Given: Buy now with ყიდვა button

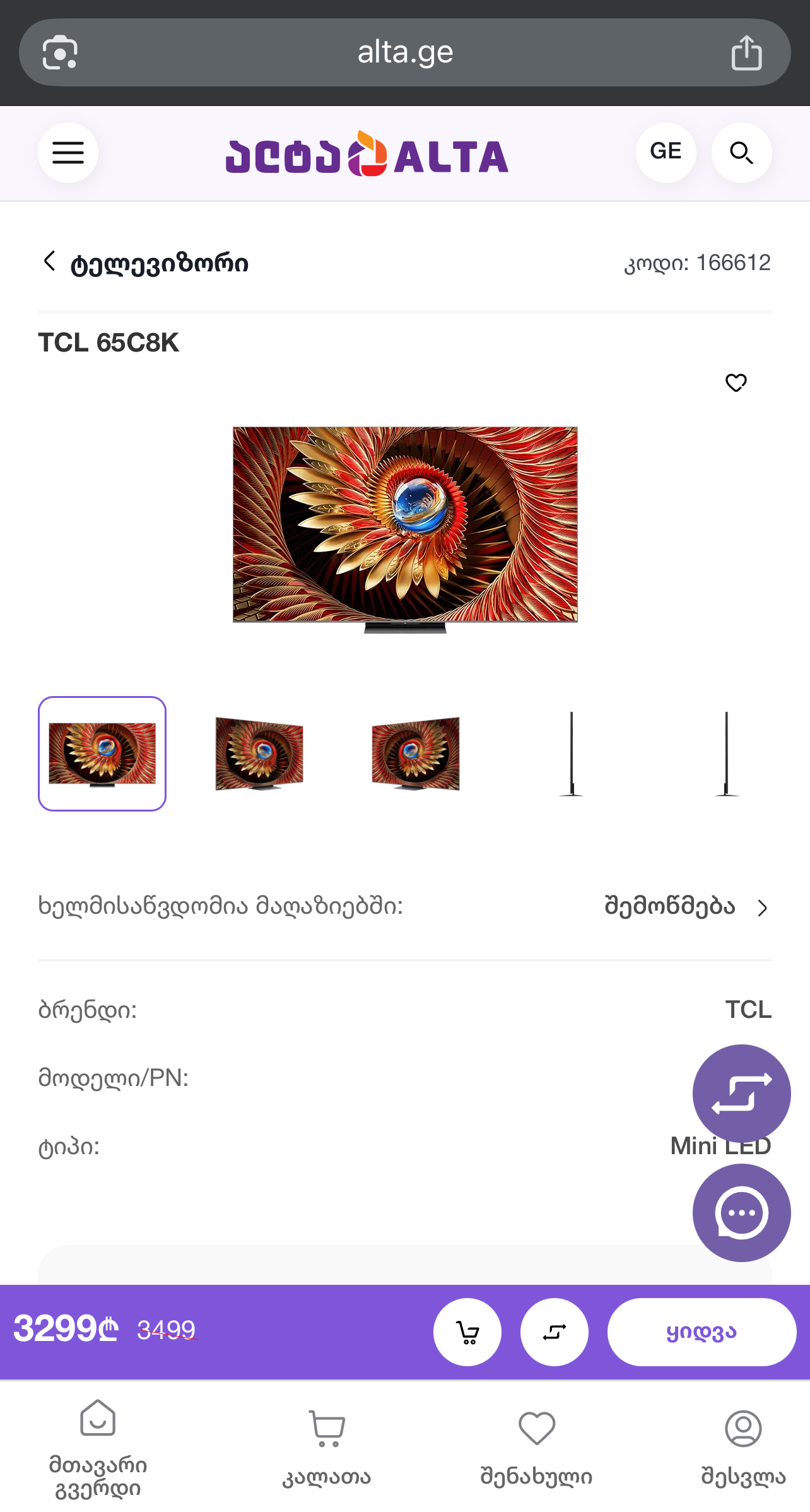Looking at the screenshot, I should click(x=701, y=1332).
